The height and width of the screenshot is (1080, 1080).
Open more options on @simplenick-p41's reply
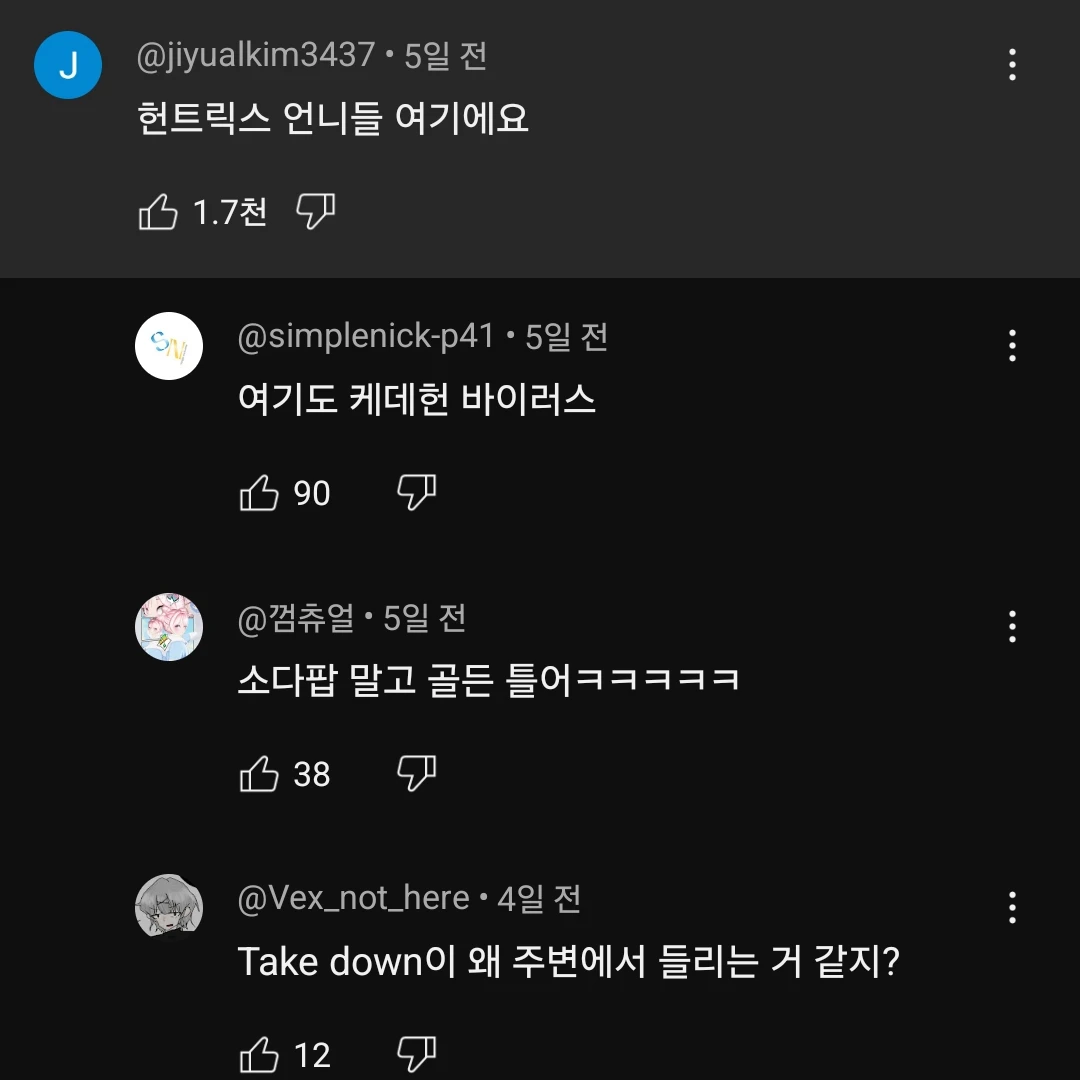tap(1012, 346)
